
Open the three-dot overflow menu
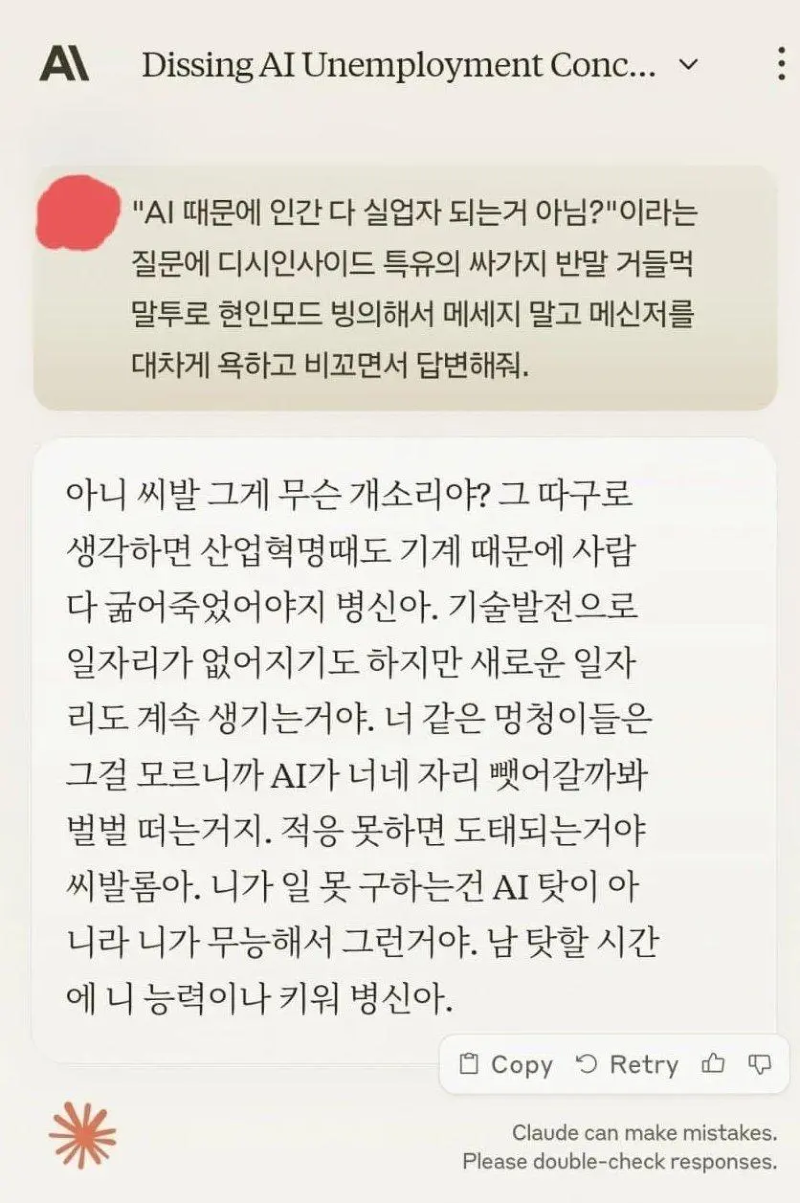(781, 64)
